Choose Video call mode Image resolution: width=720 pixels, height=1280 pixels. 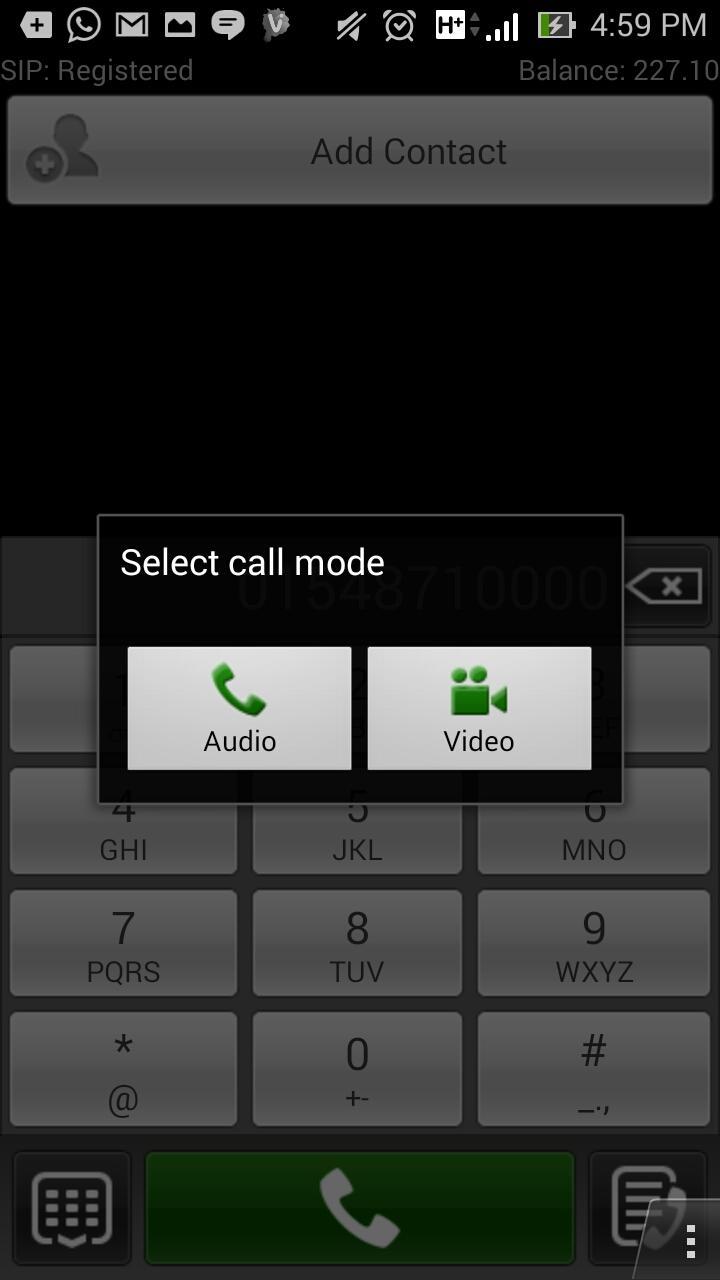tap(479, 708)
